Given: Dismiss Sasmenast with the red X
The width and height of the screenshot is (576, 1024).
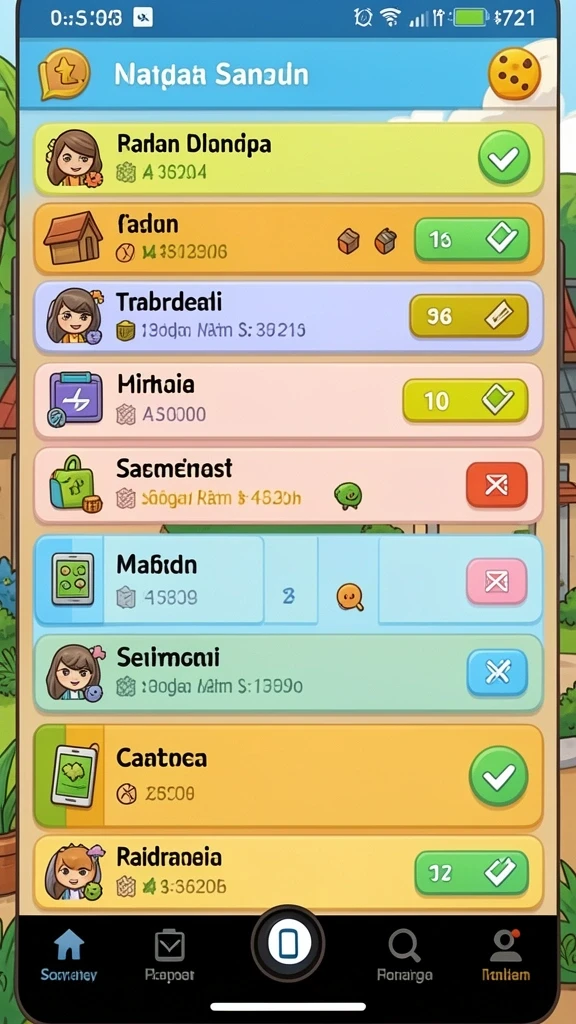Looking at the screenshot, I should (496, 485).
